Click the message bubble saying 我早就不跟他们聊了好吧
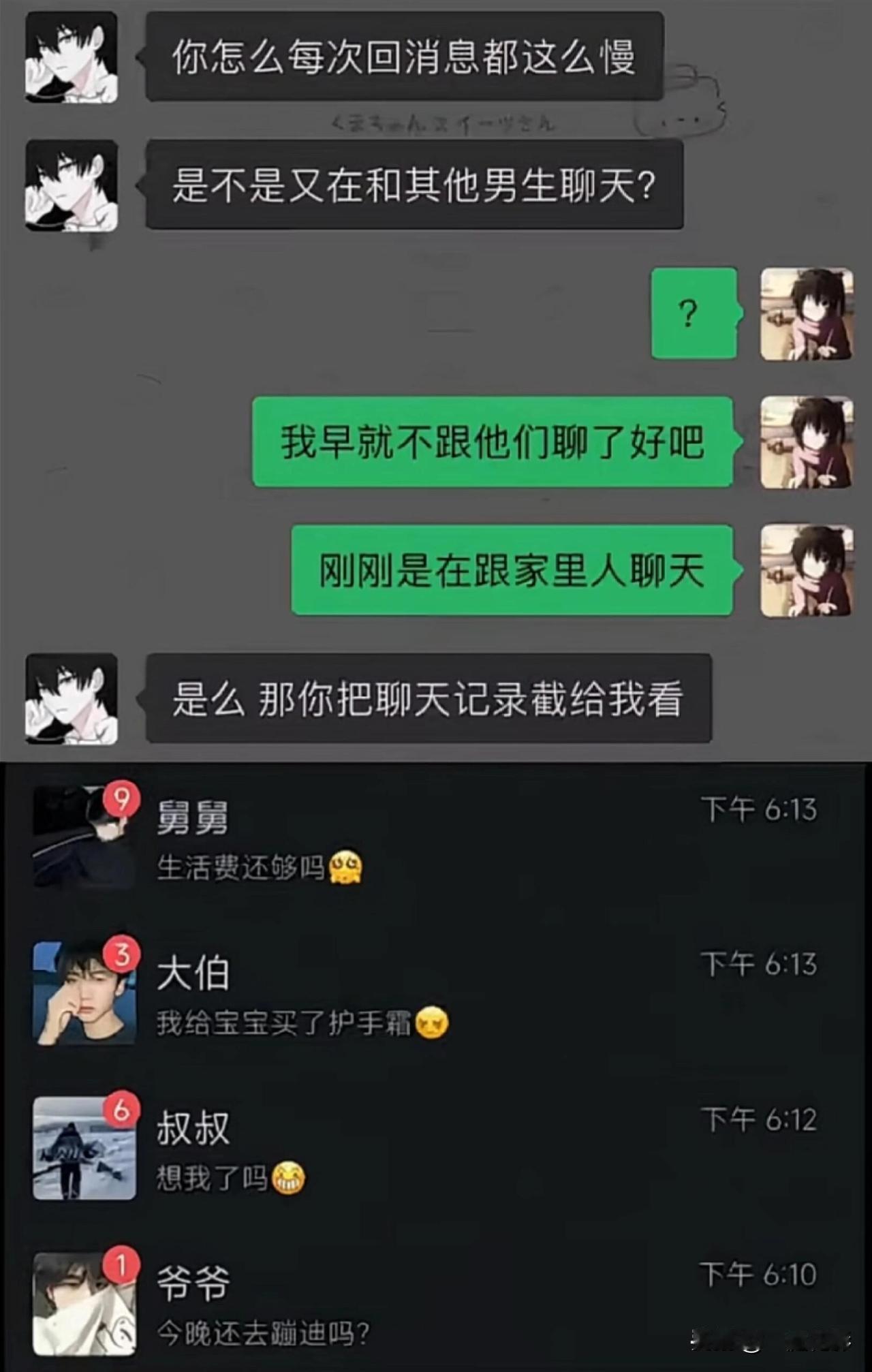872x1372 pixels. 494,443
